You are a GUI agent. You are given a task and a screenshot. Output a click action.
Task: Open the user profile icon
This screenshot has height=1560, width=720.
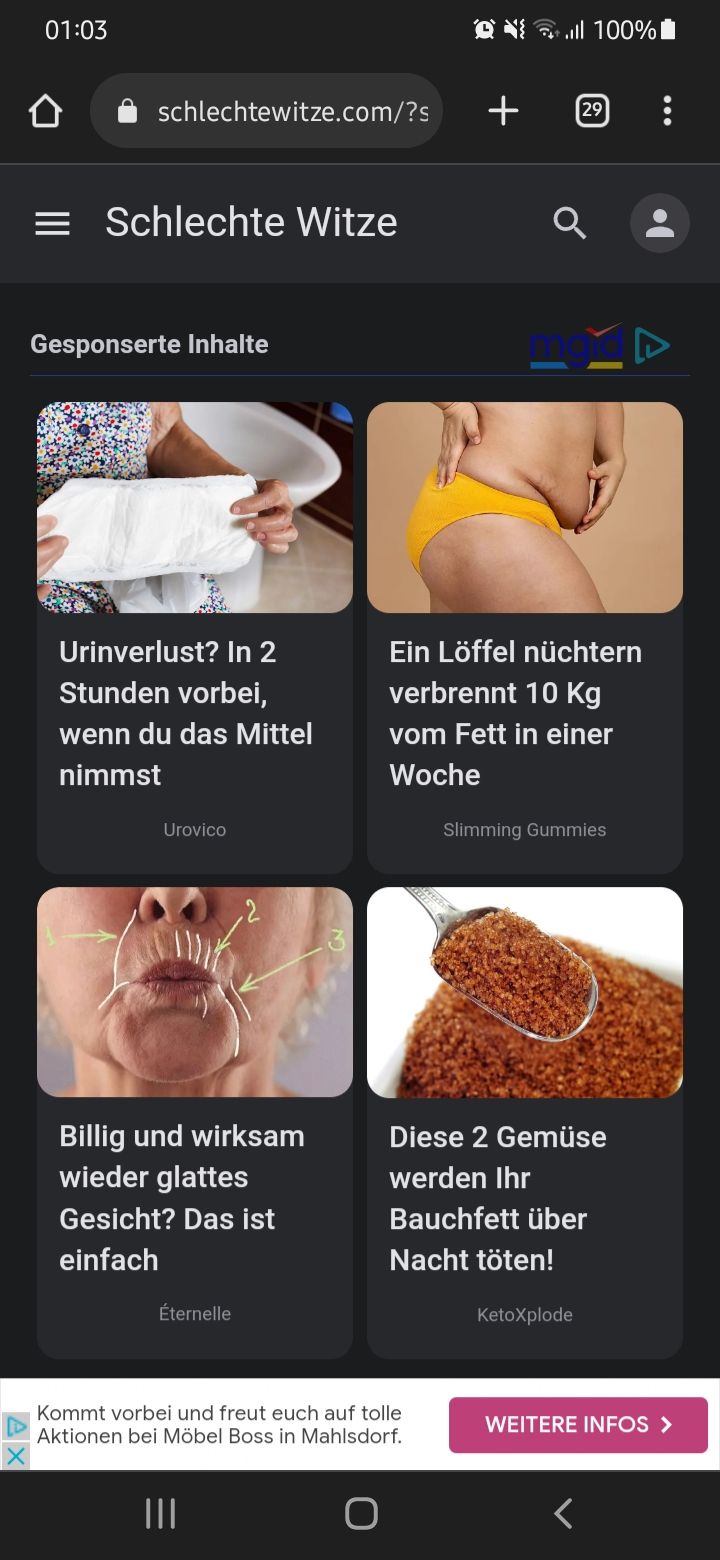[x=660, y=223]
